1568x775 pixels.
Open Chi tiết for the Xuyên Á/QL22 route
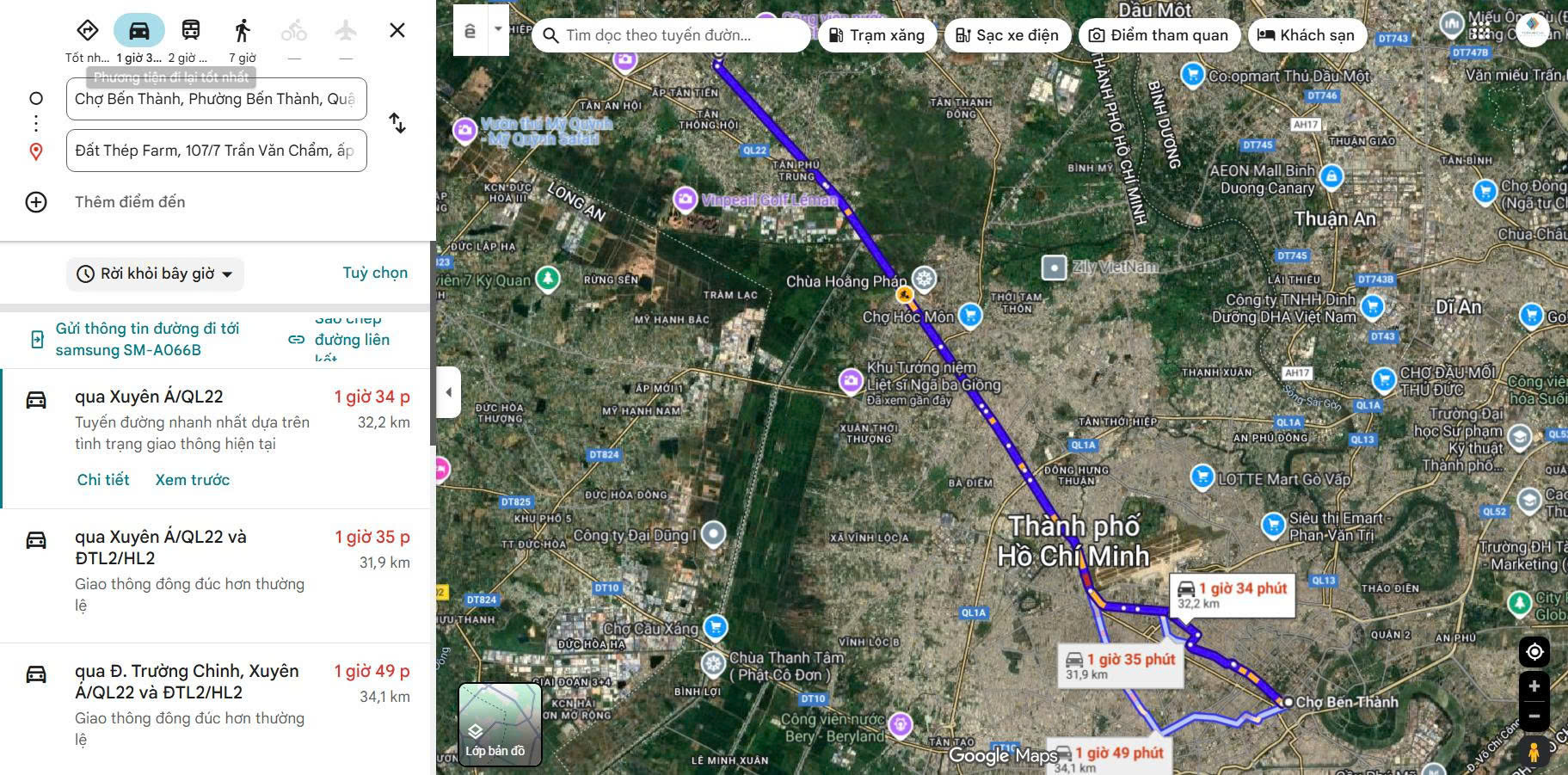coord(103,480)
